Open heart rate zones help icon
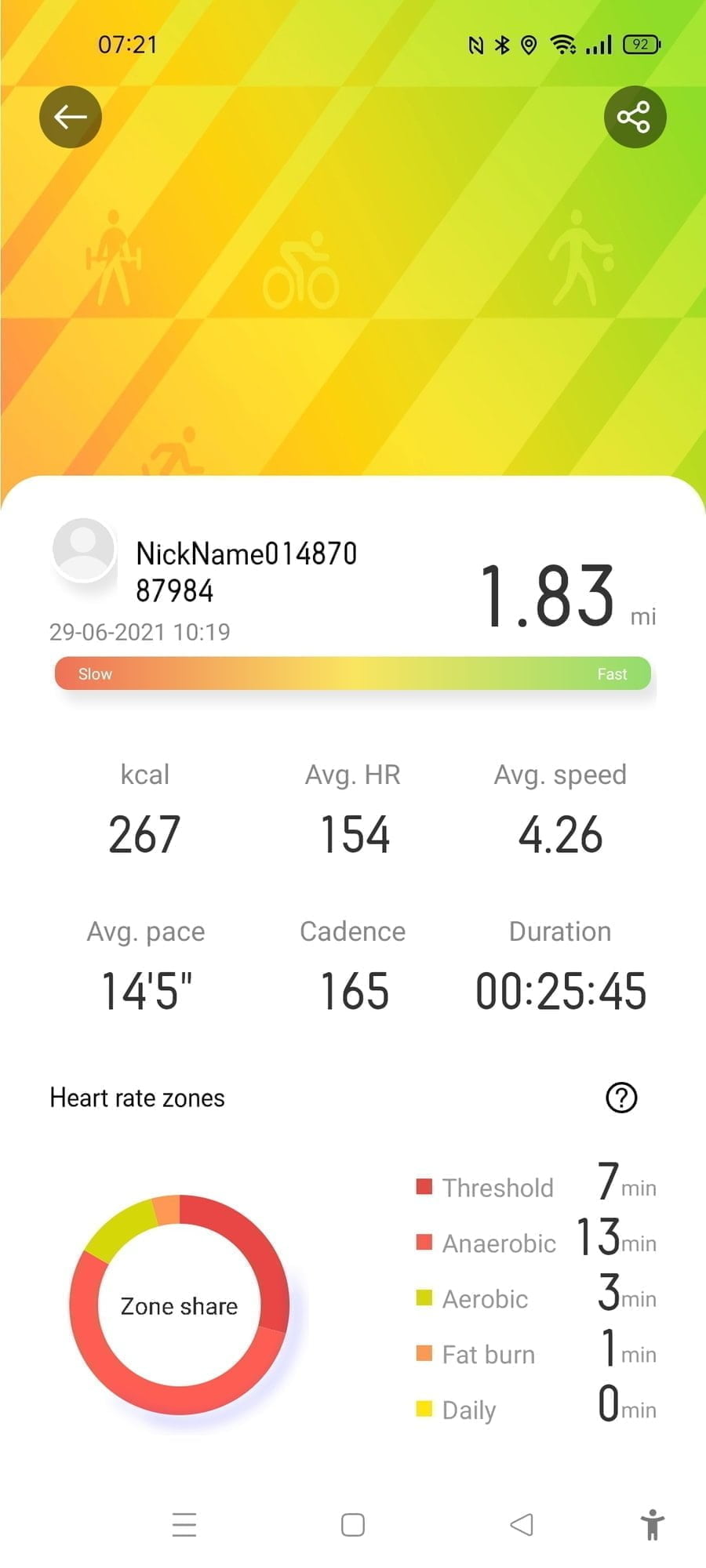Viewport: 706px width, 1568px height. [x=621, y=1098]
